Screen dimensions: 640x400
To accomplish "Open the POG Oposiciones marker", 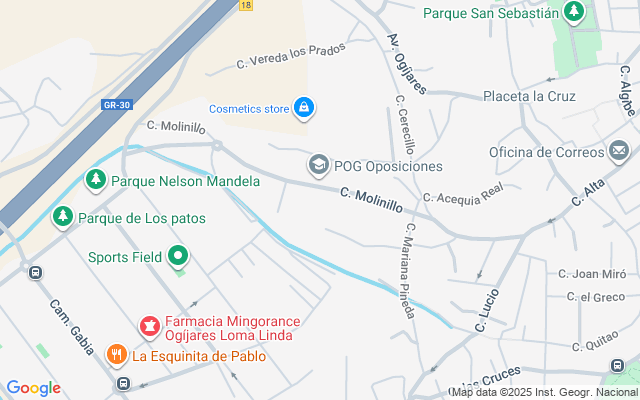I will [319, 165].
